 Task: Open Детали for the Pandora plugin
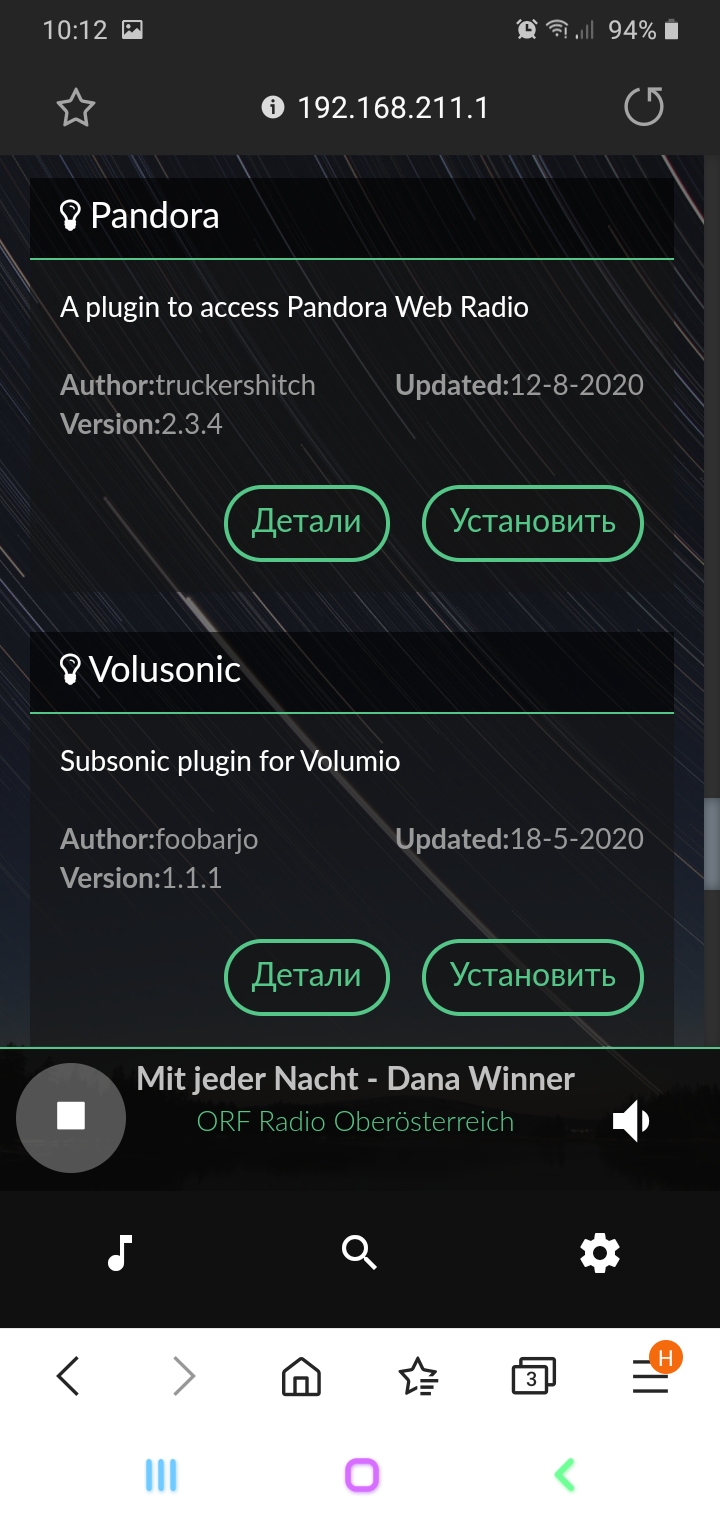[x=306, y=522]
